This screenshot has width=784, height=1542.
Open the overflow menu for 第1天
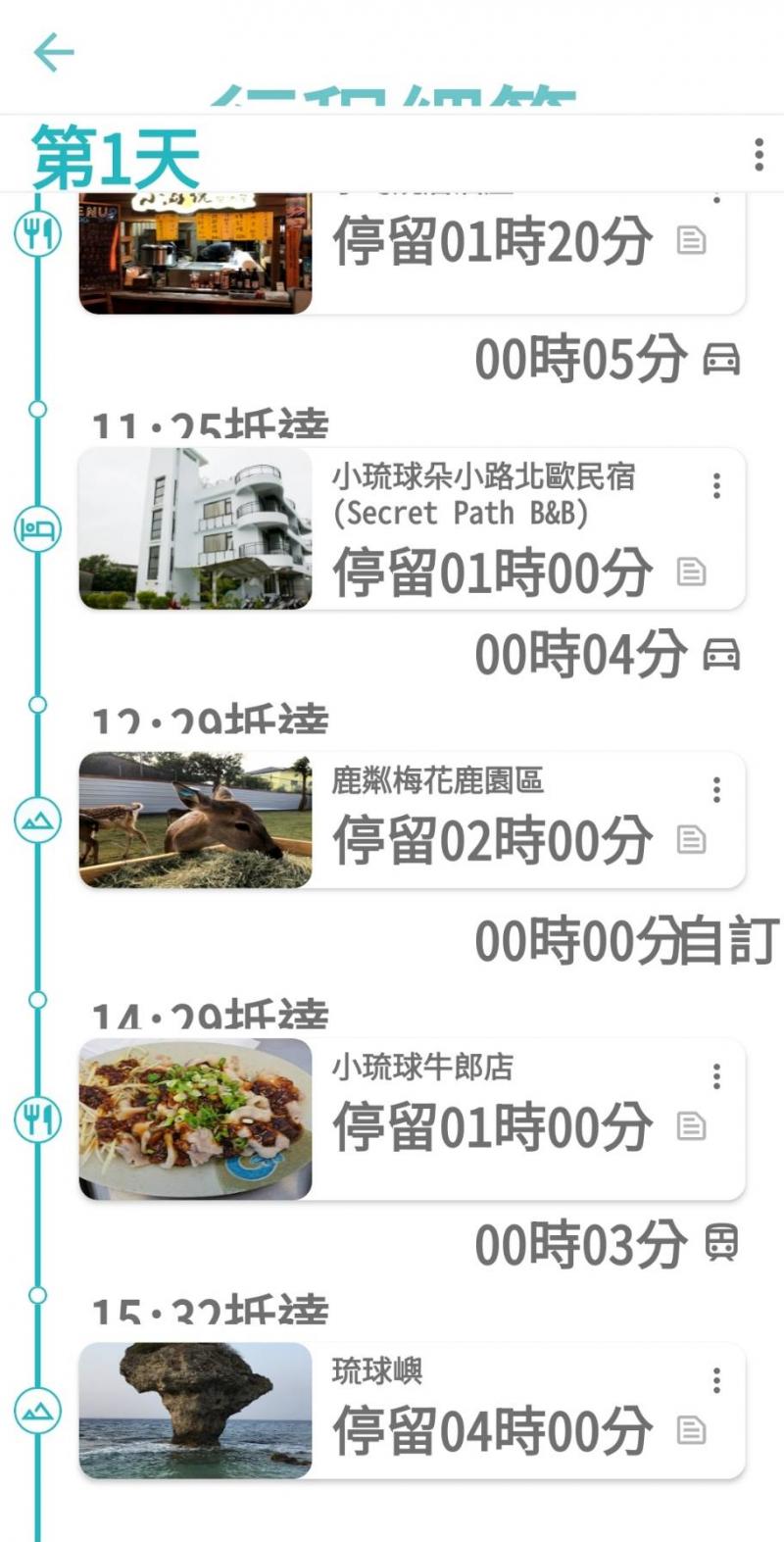(759, 152)
